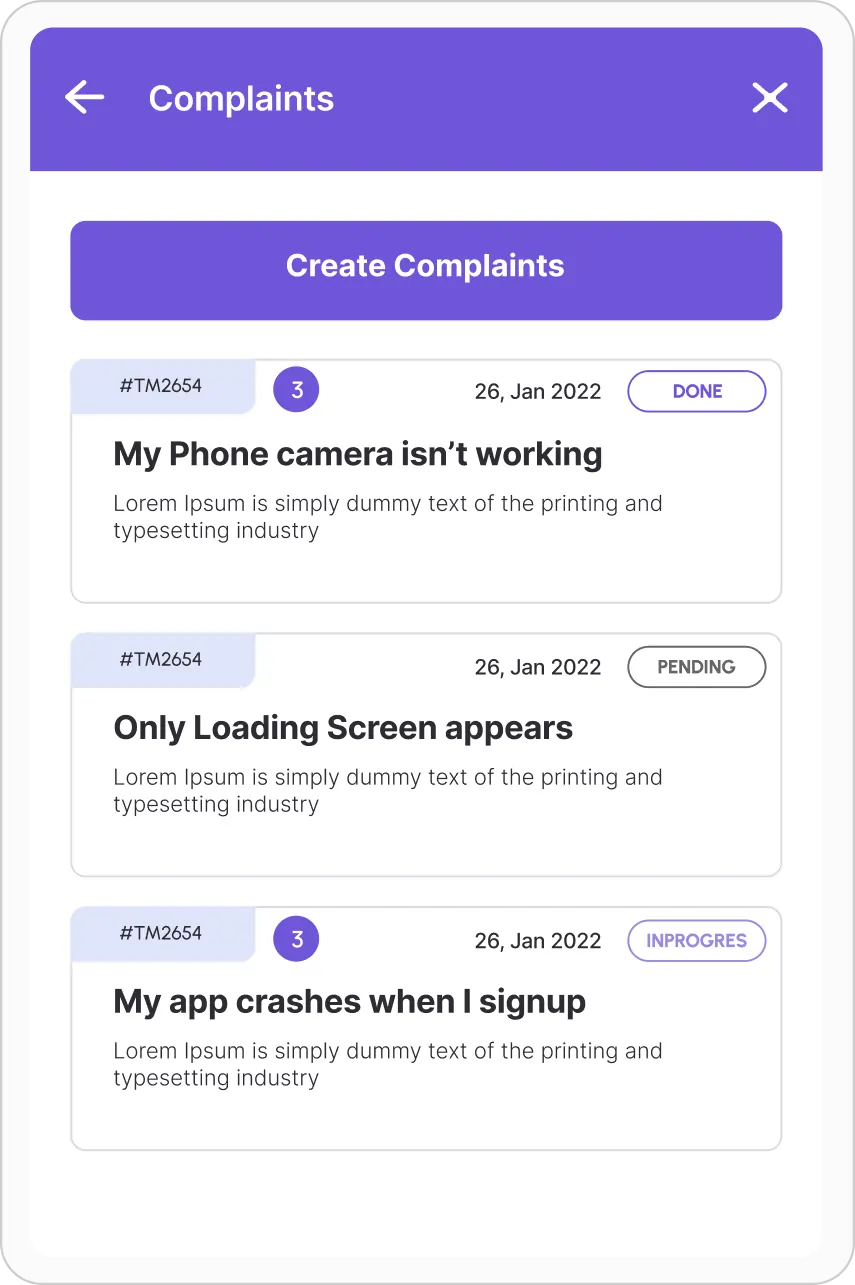The height and width of the screenshot is (1285, 855).
Task: Open the Only Loading Screen appears complaint
Action: [x=343, y=728]
